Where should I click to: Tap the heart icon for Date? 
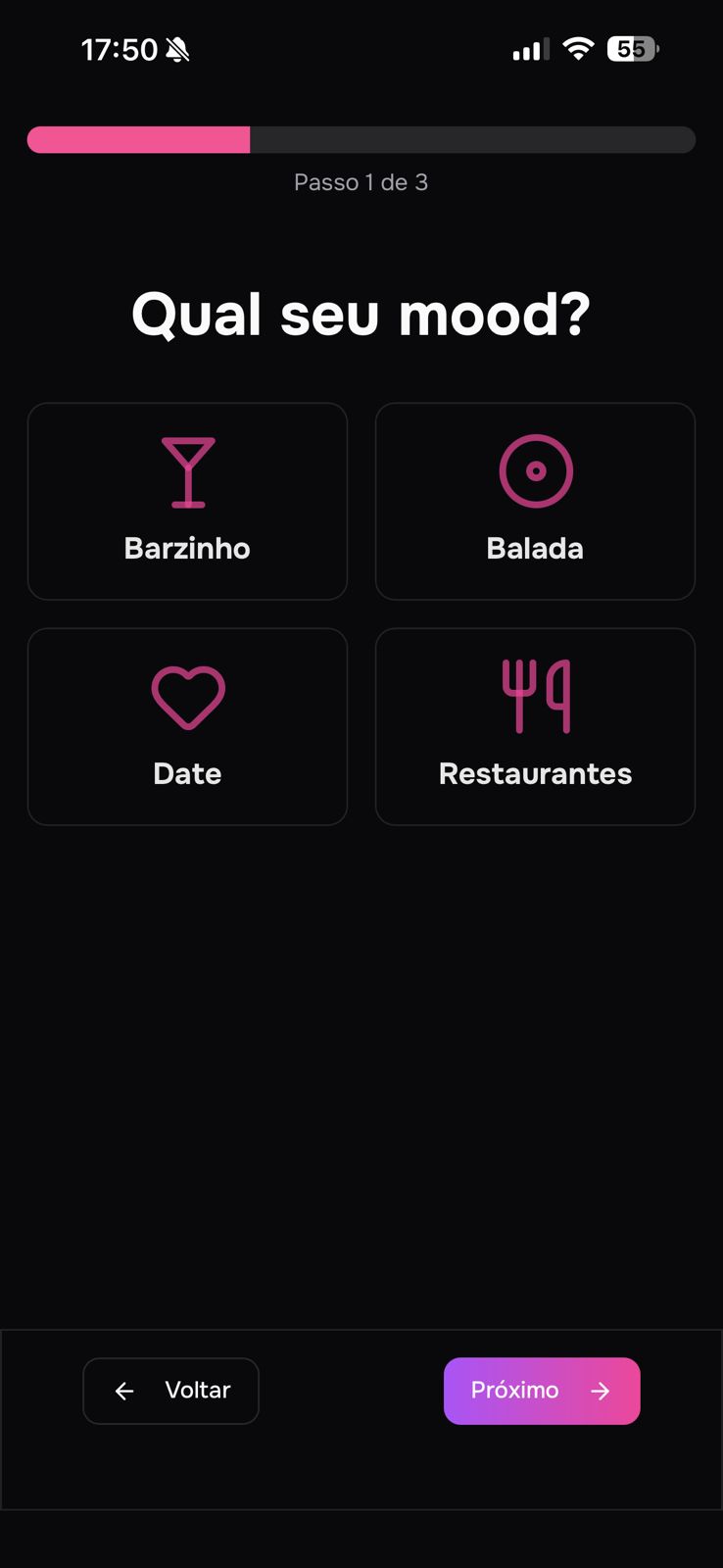click(x=187, y=696)
